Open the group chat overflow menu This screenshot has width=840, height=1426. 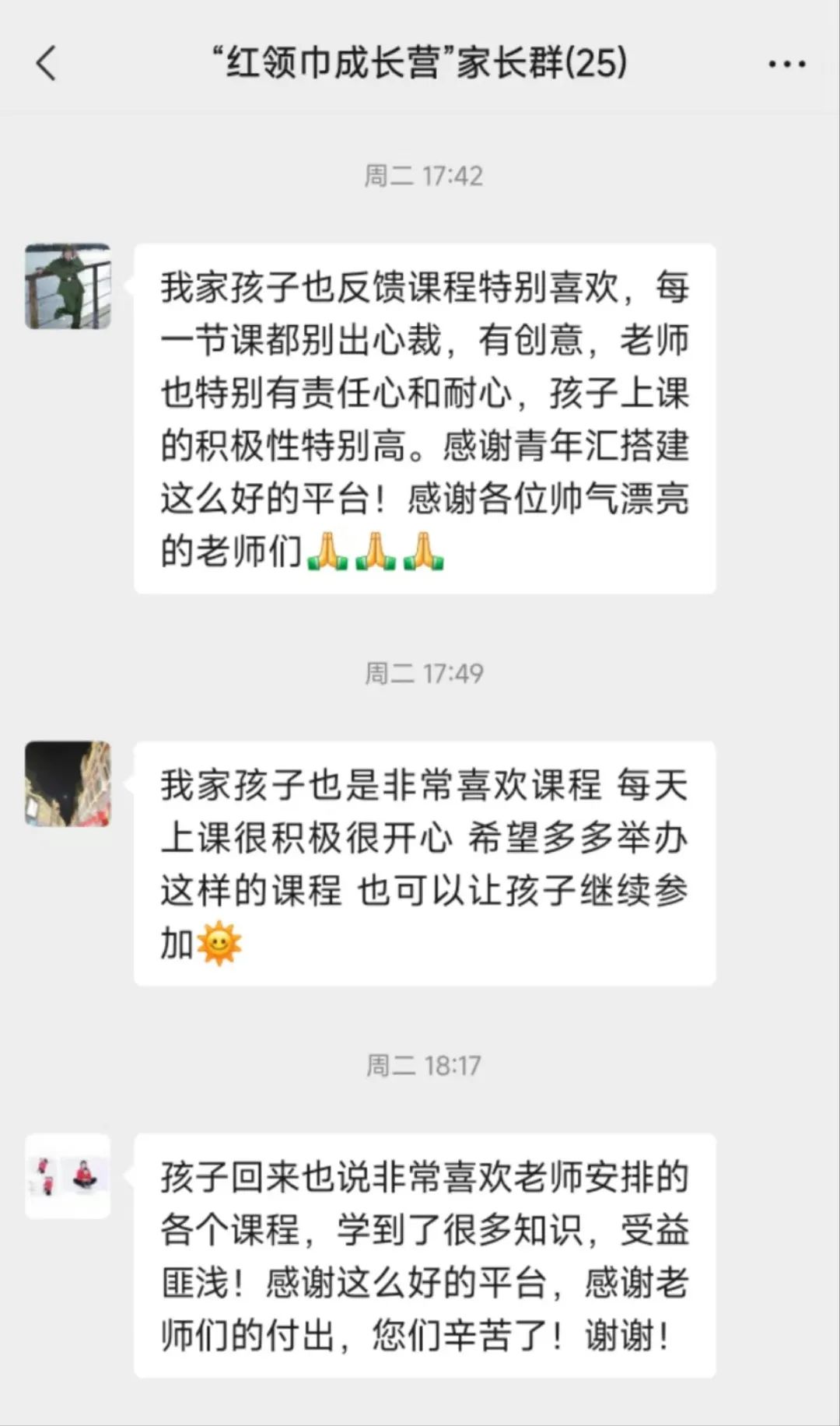[786, 65]
